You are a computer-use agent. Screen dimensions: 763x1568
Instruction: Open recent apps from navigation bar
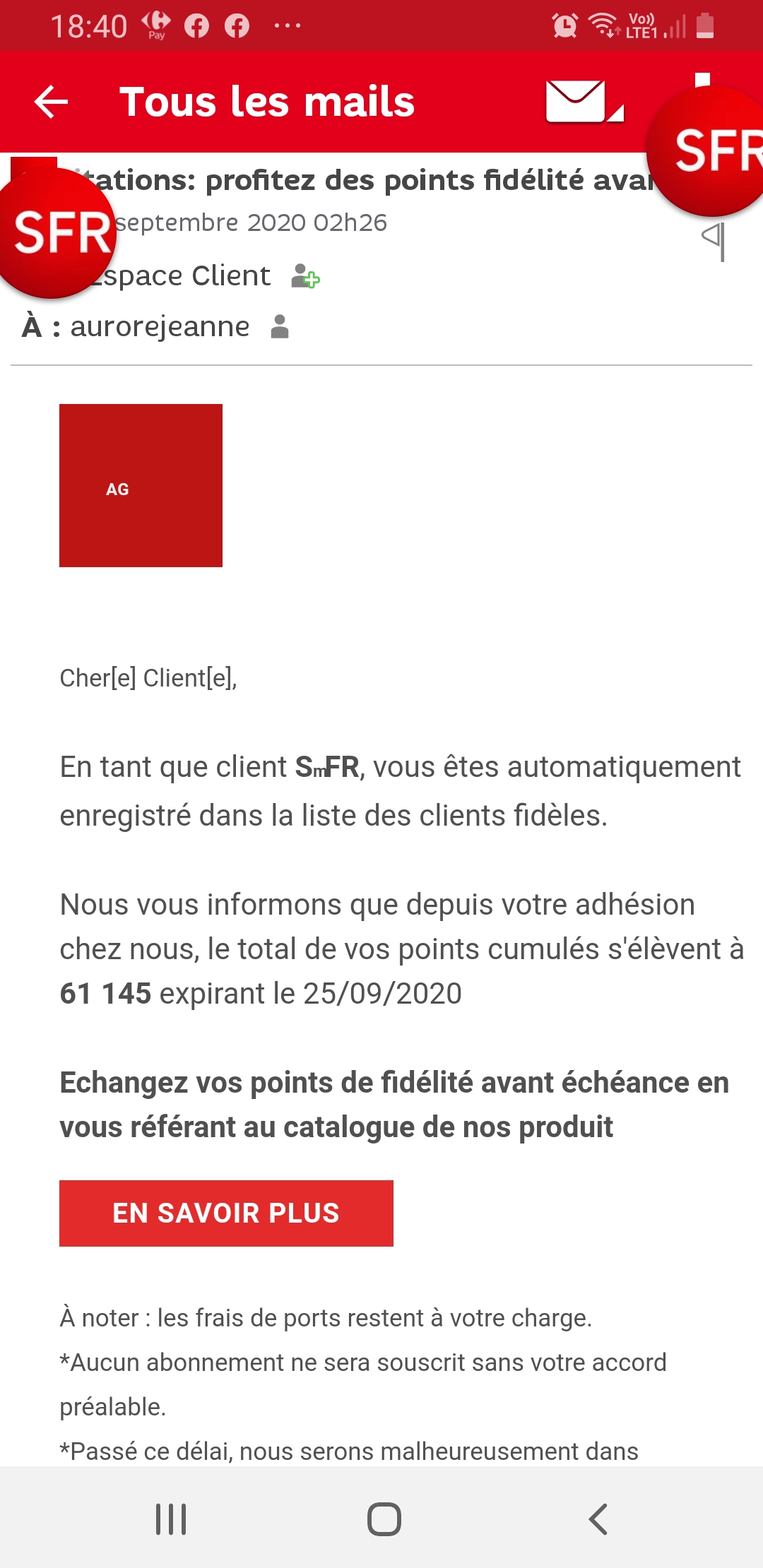(x=171, y=1519)
